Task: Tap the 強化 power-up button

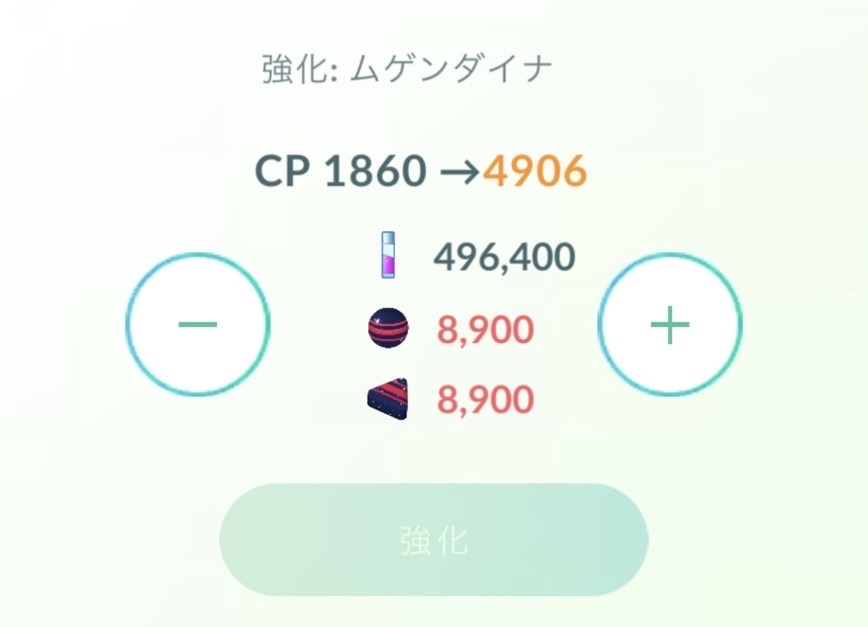Action: pos(433,540)
